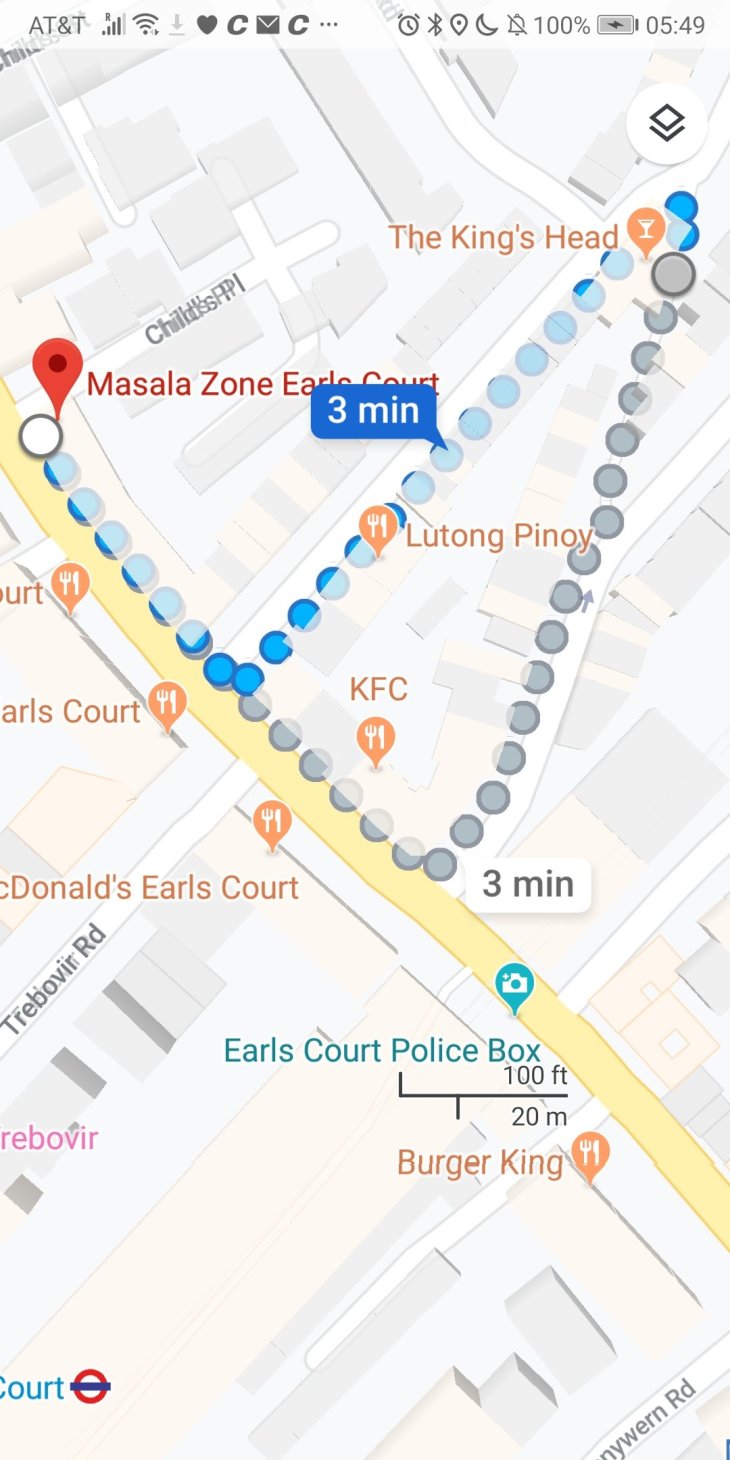Open McDonald's Earls Court marker
This screenshot has width=730, height=1460.
click(x=272, y=822)
